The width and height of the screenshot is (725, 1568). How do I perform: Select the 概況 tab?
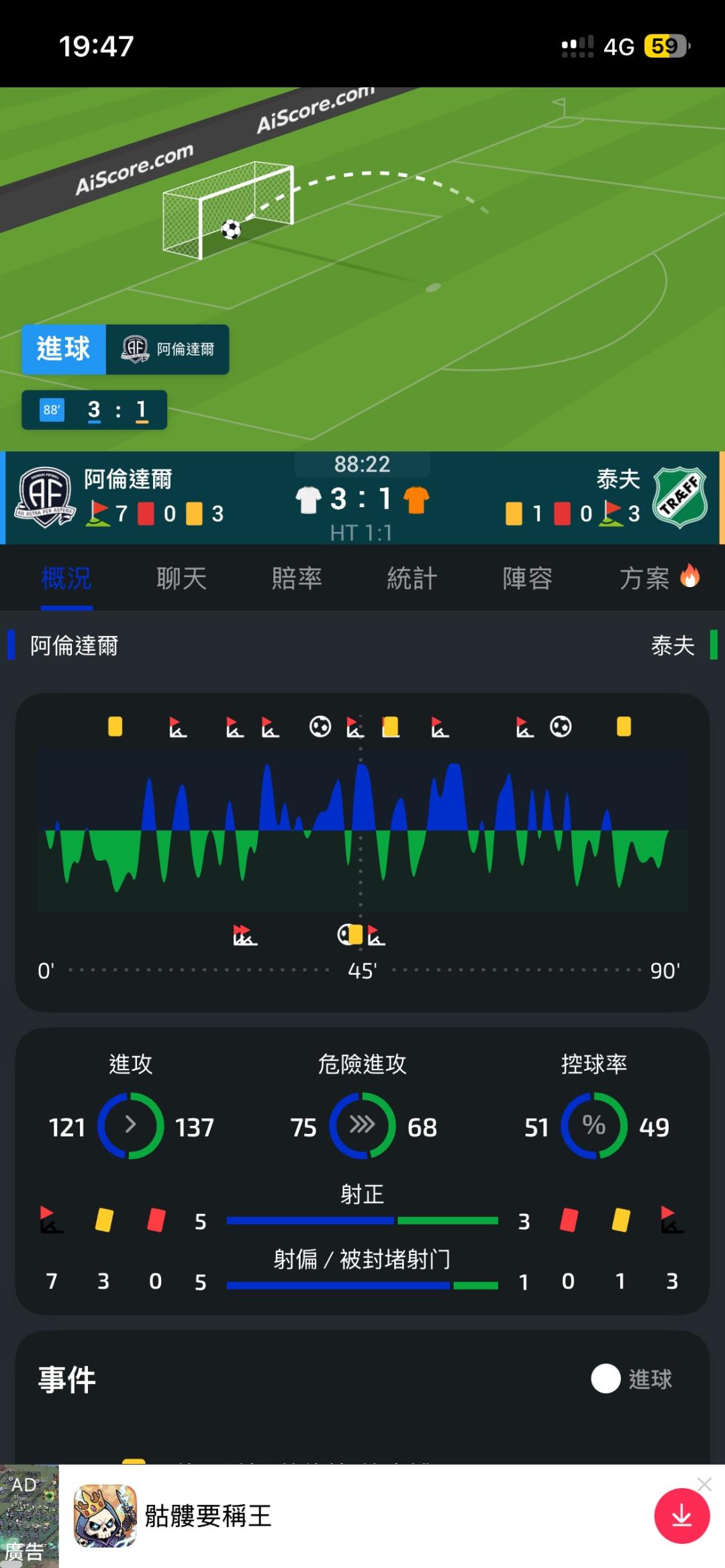66,578
